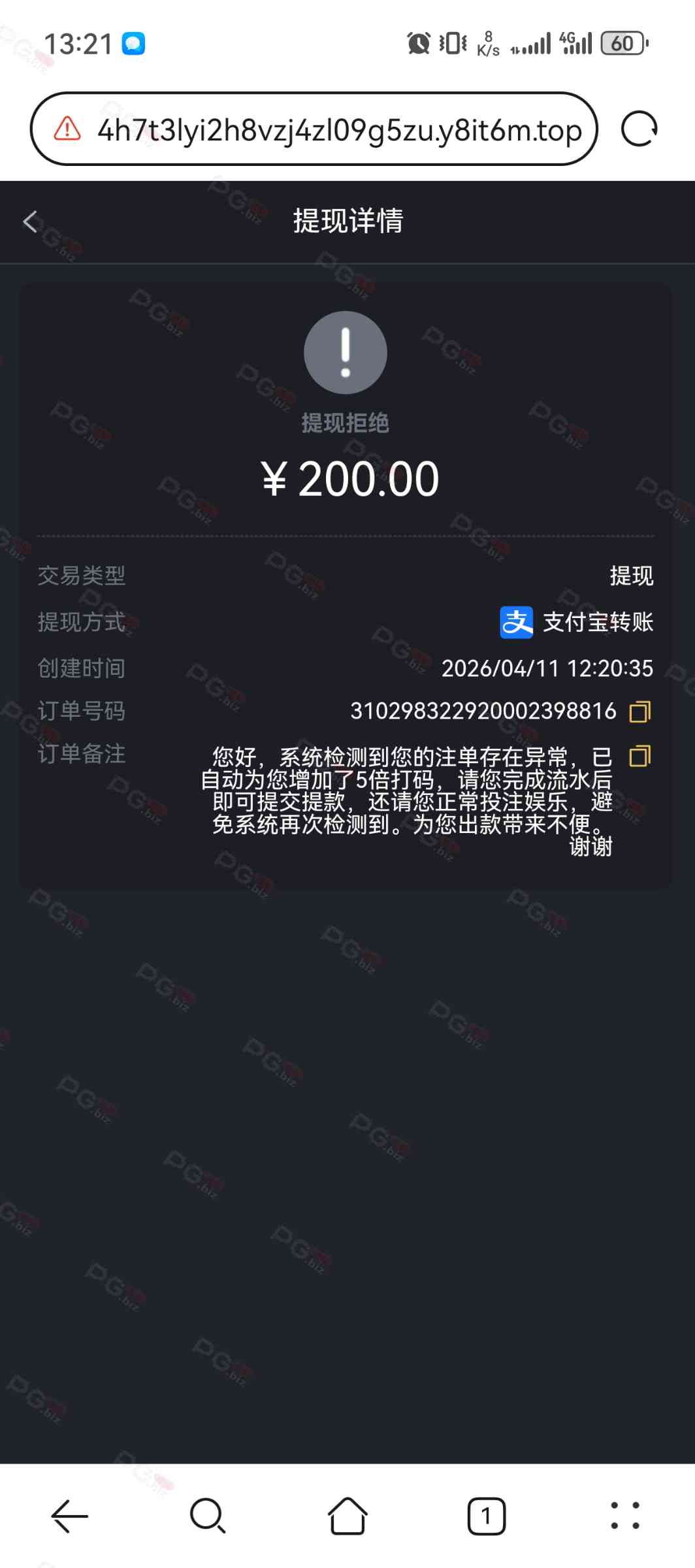Navigate back using the browser back arrow
695x1568 pixels.
click(x=69, y=1515)
